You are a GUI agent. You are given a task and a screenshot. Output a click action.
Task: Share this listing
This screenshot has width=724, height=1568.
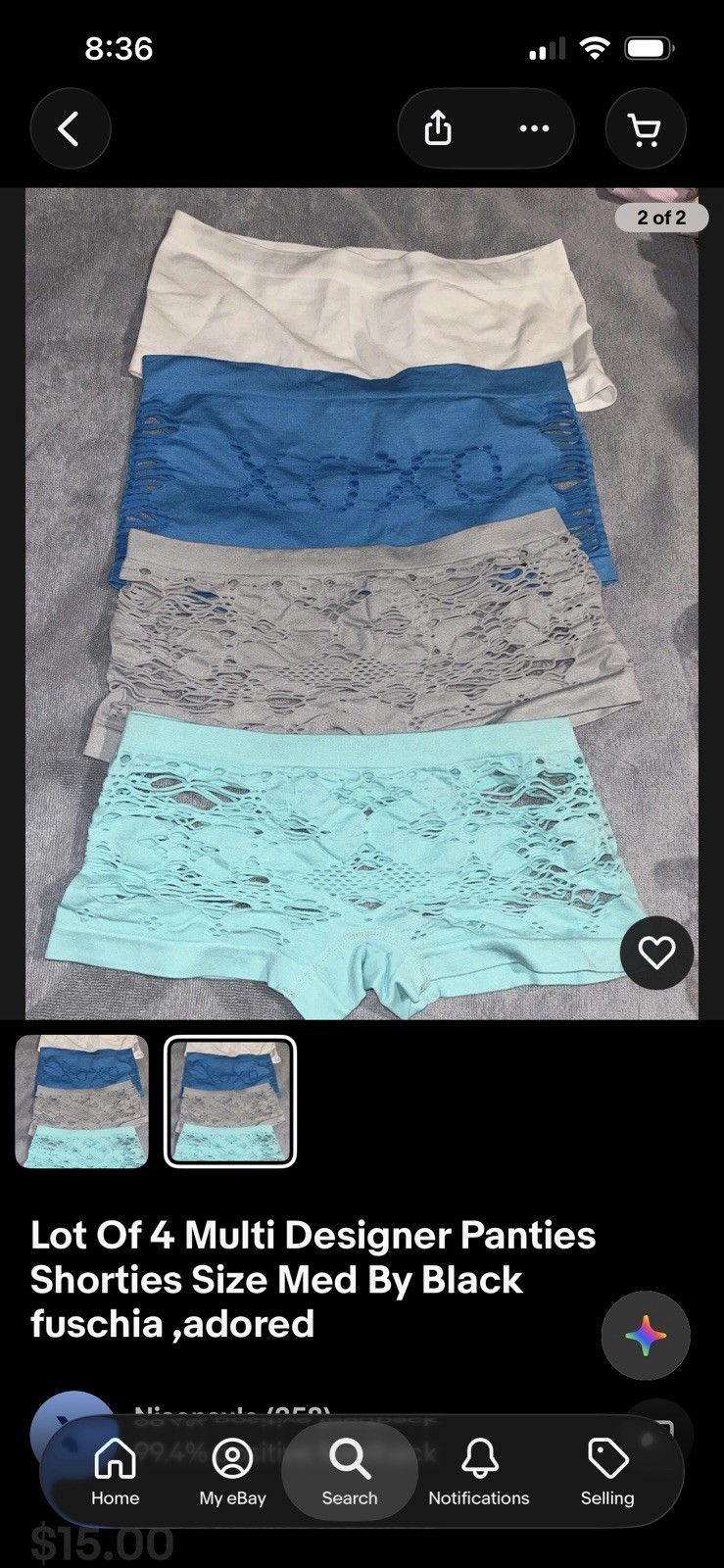tap(438, 128)
